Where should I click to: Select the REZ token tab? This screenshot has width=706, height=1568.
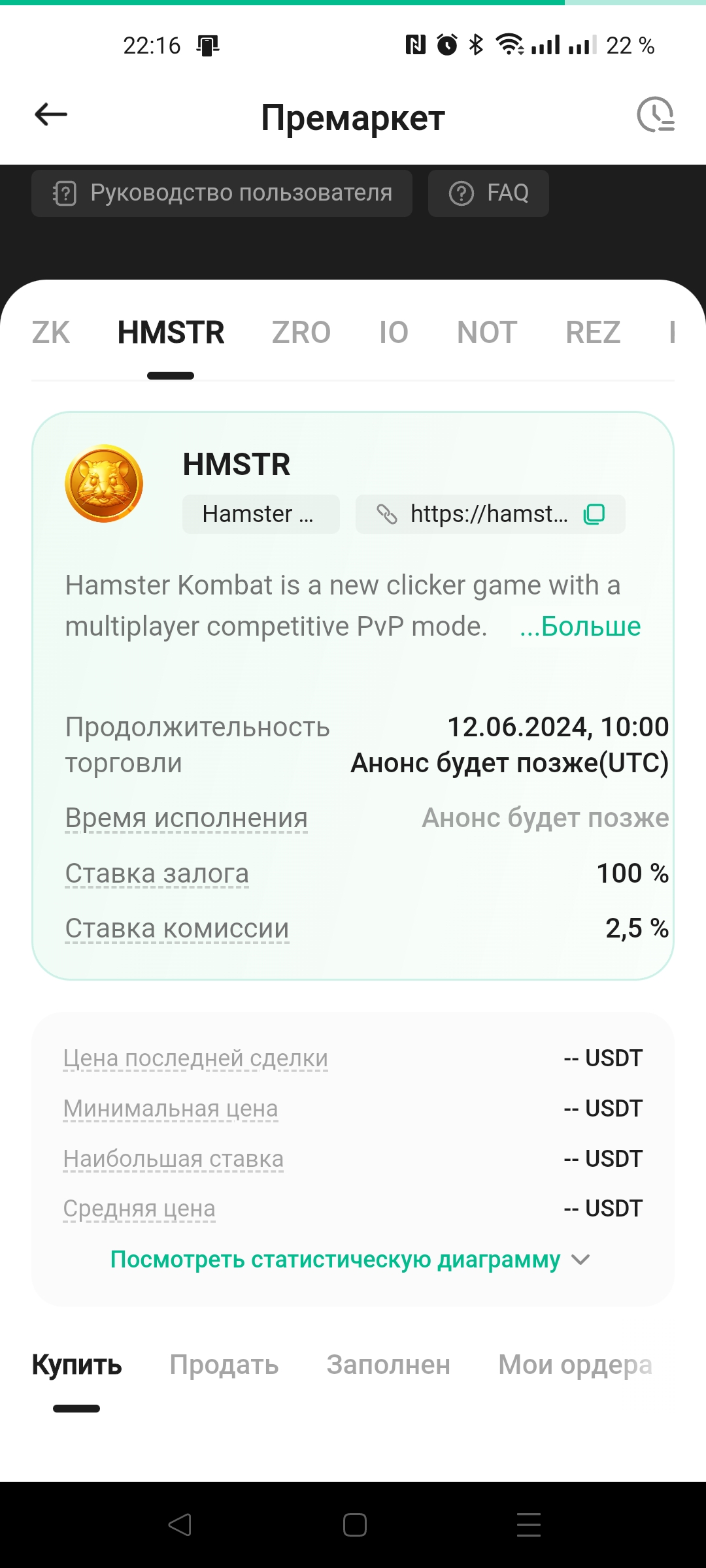pos(593,333)
